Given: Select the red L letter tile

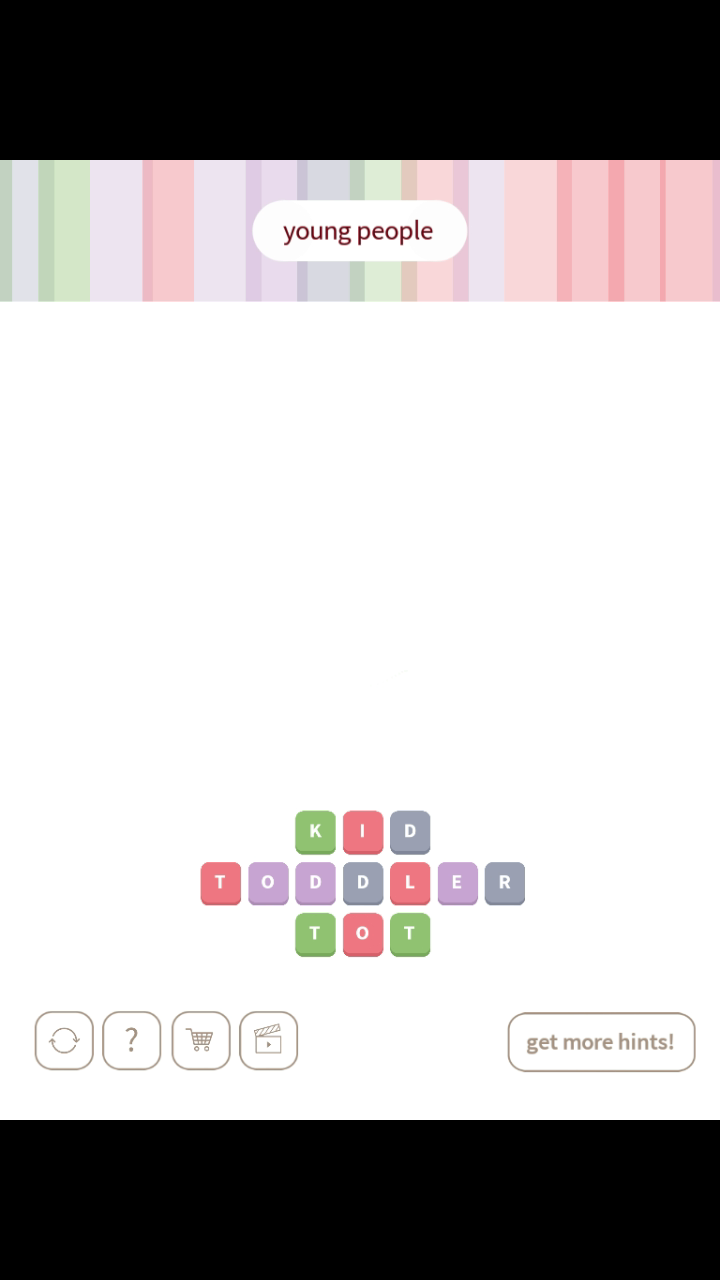Looking at the screenshot, I should 410,883.
